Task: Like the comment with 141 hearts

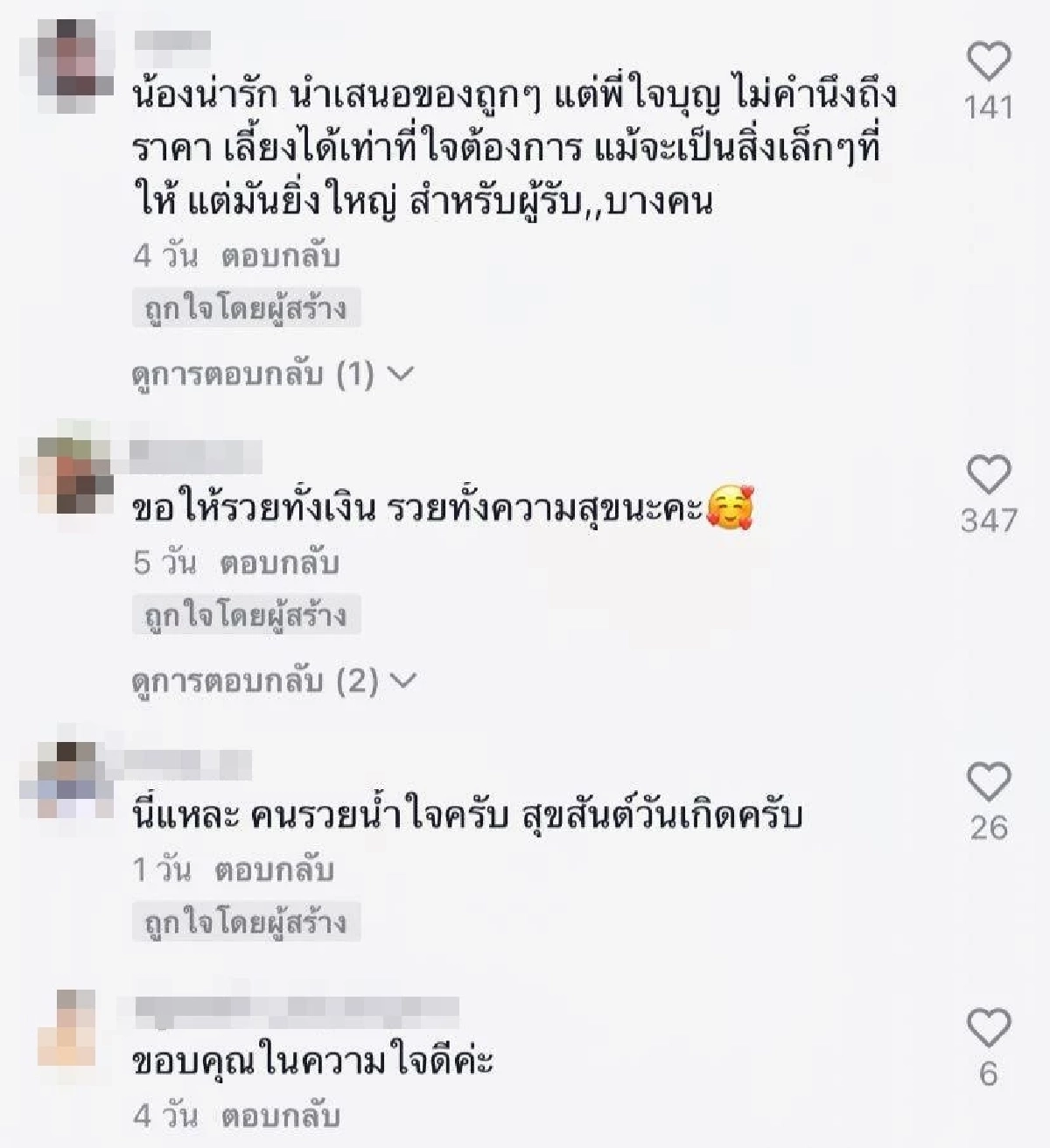Action: pos(988,59)
